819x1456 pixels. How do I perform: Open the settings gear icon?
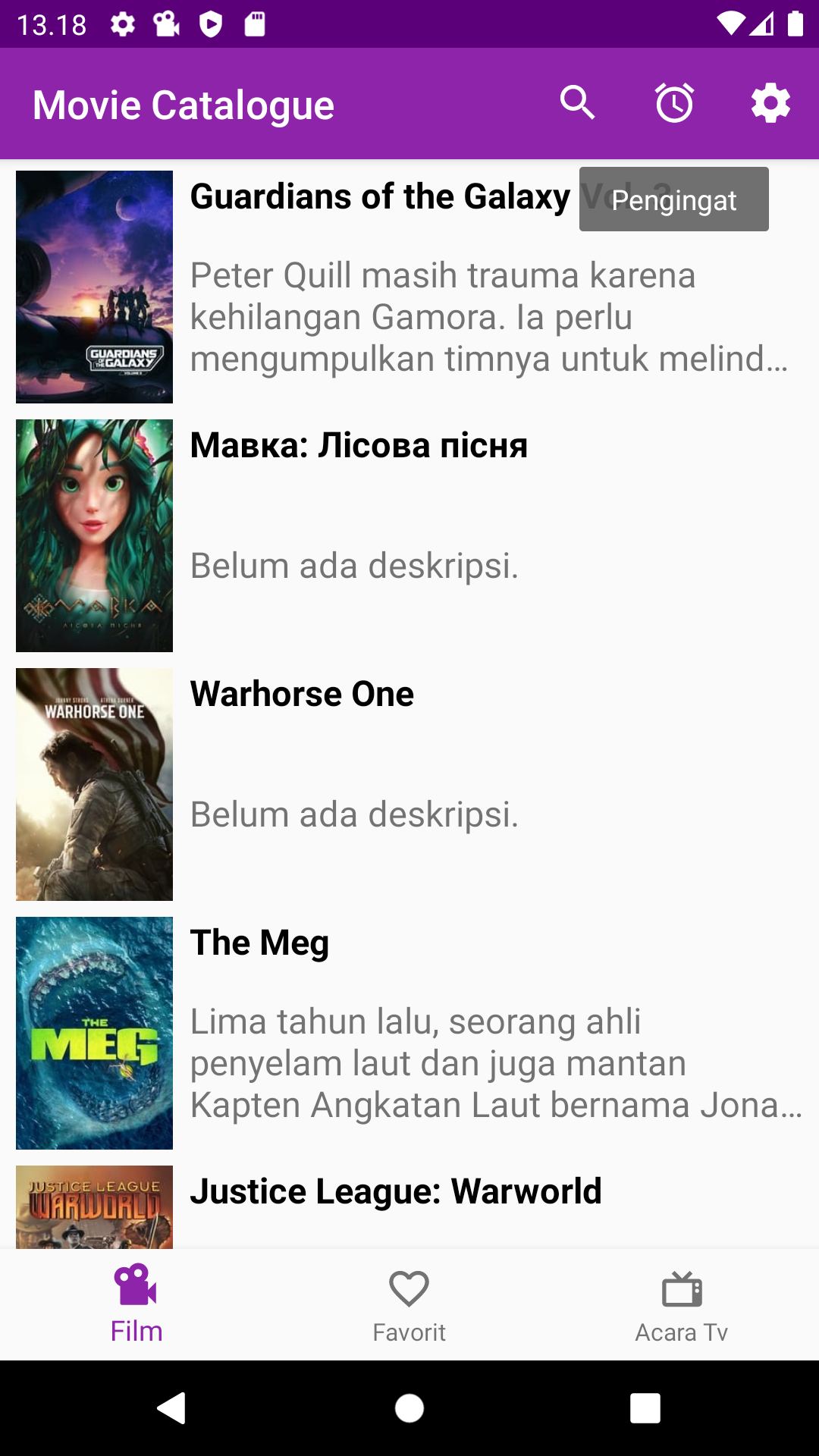pyautogui.click(x=770, y=103)
